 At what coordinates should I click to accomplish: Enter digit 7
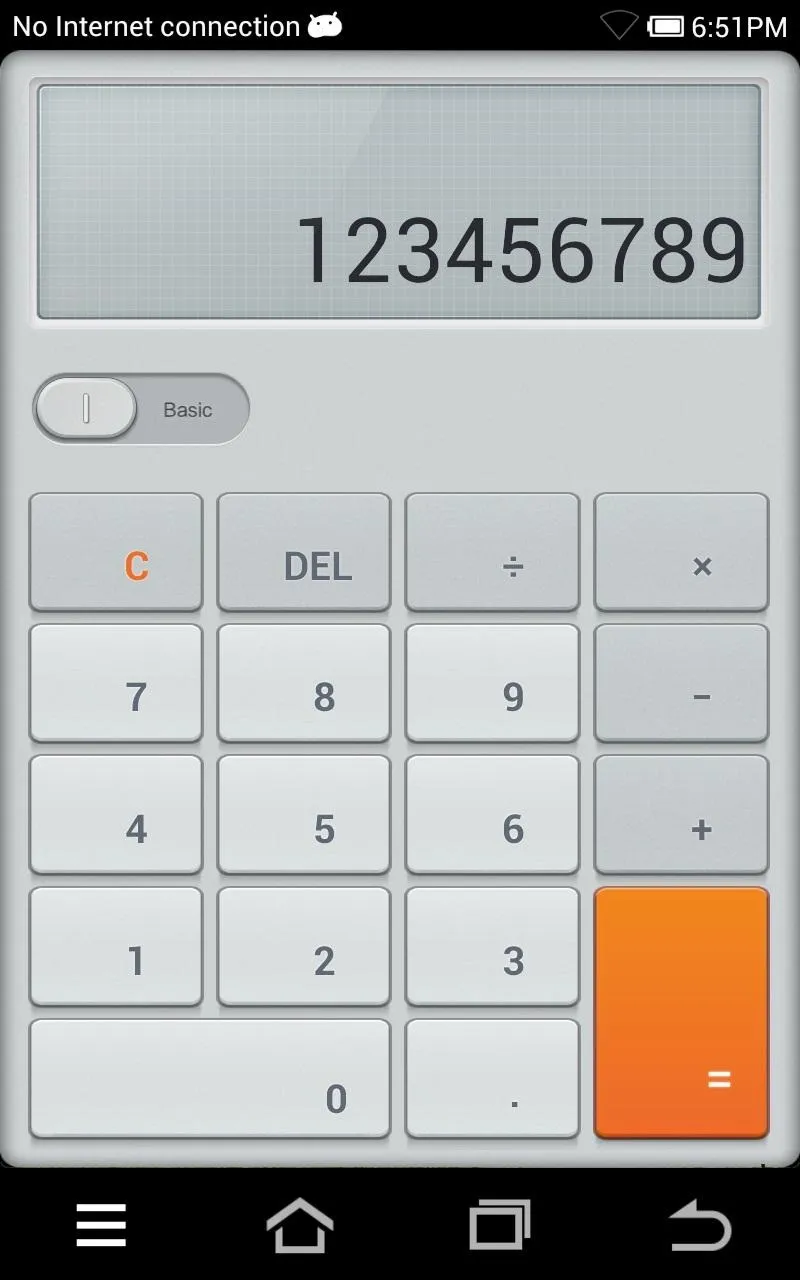pyautogui.click(x=116, y=683)
